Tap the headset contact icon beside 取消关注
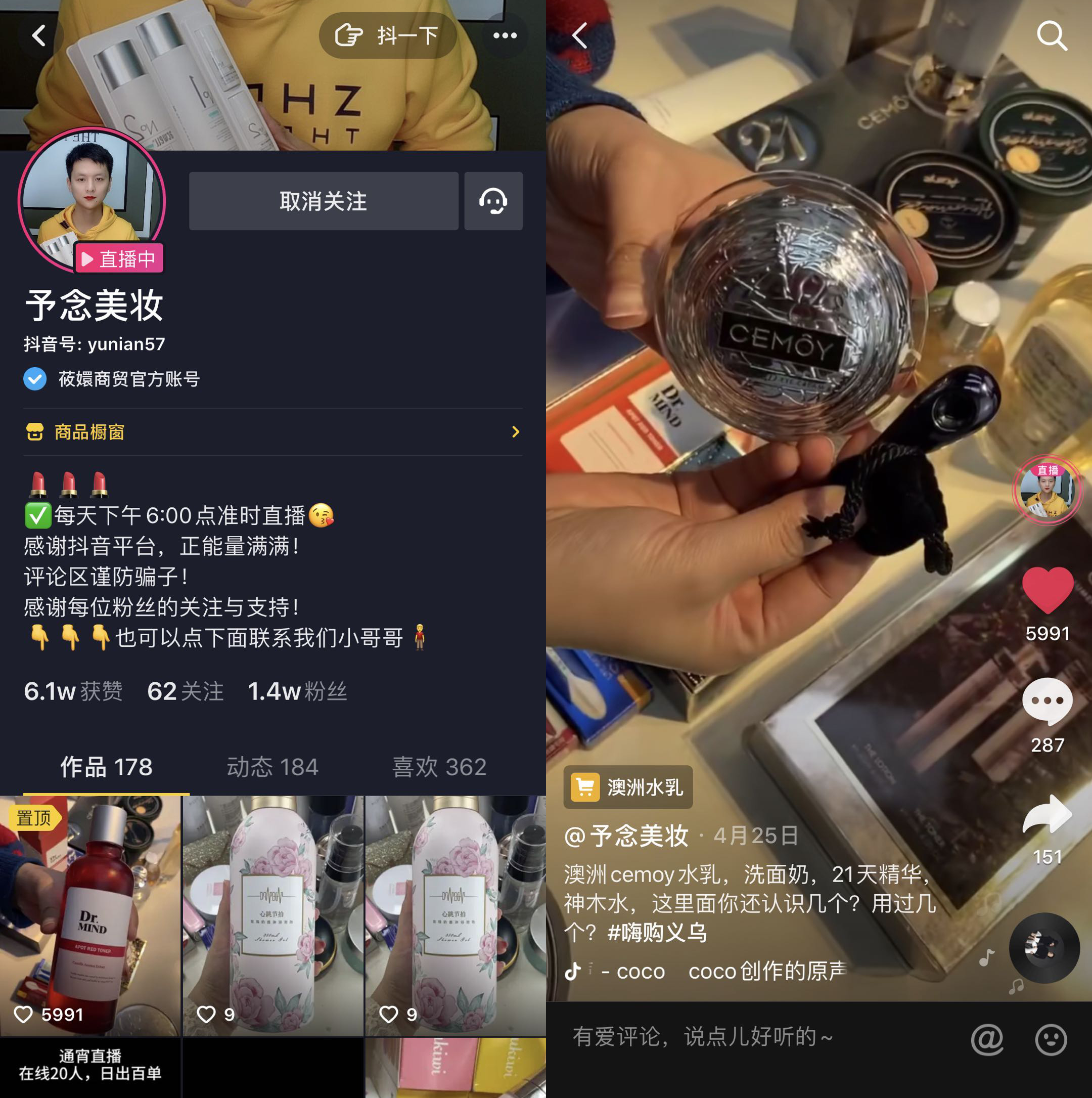The image size is (1092, 1098). point(494,201)
